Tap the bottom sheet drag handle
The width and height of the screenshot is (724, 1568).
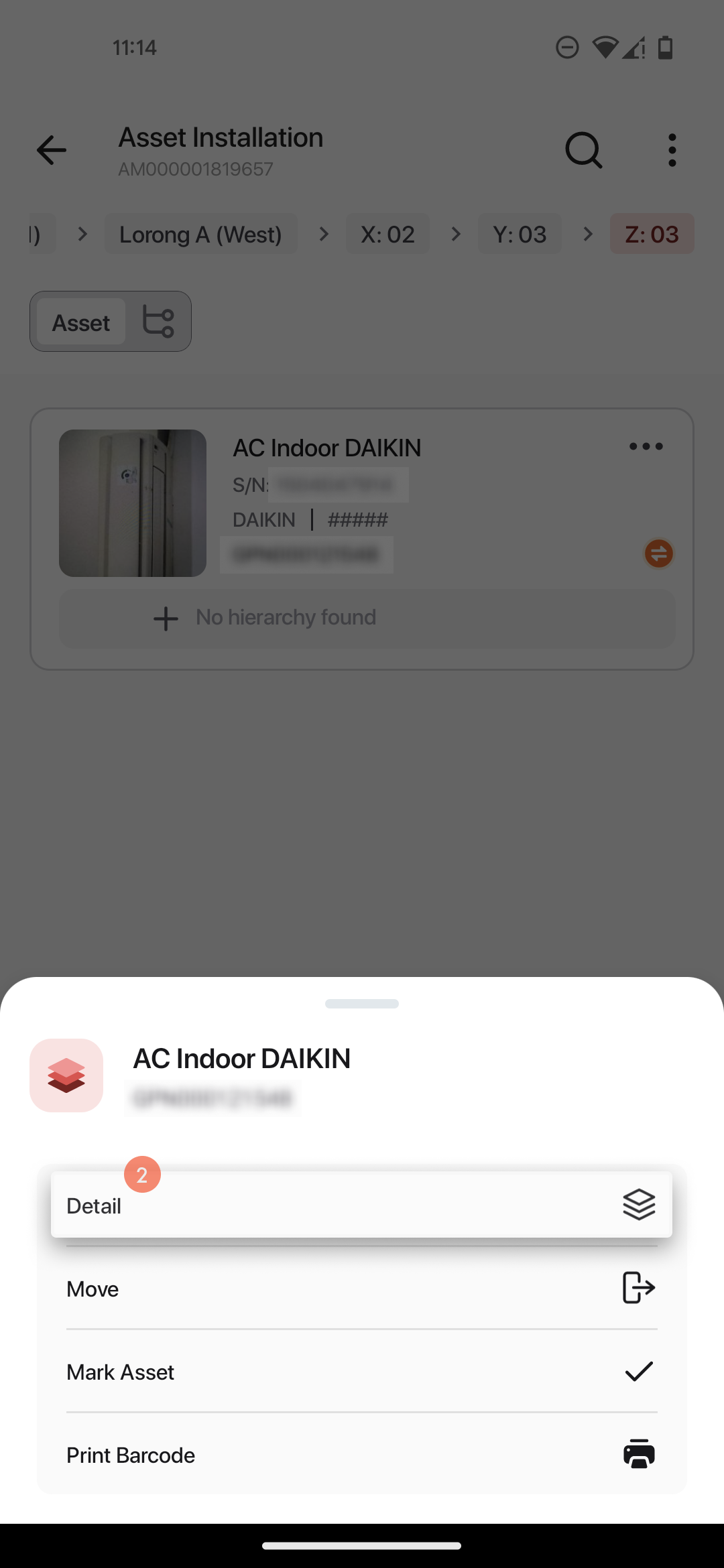point(361,1003)
